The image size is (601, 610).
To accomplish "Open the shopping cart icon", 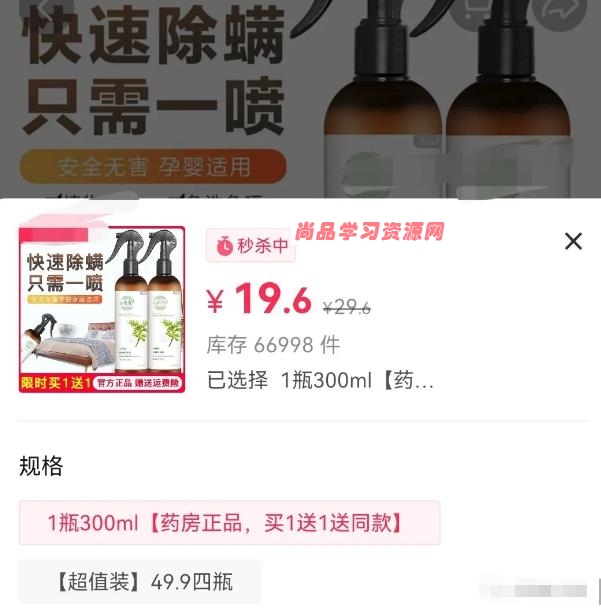I will pyautogui.click(x=479, y=11).
